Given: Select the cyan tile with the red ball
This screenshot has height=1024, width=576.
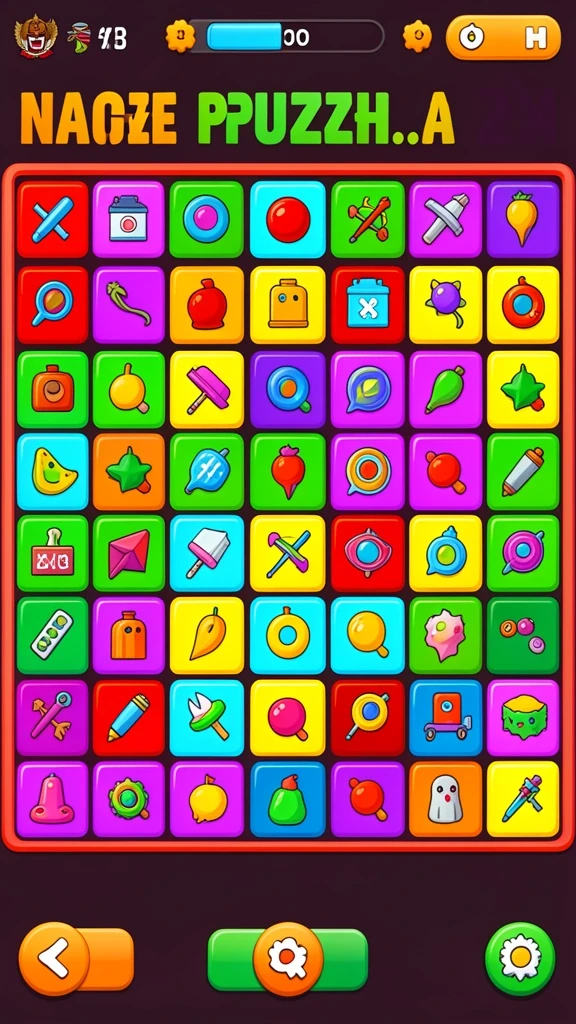Looking at the screenshot, I should [287, 219].
